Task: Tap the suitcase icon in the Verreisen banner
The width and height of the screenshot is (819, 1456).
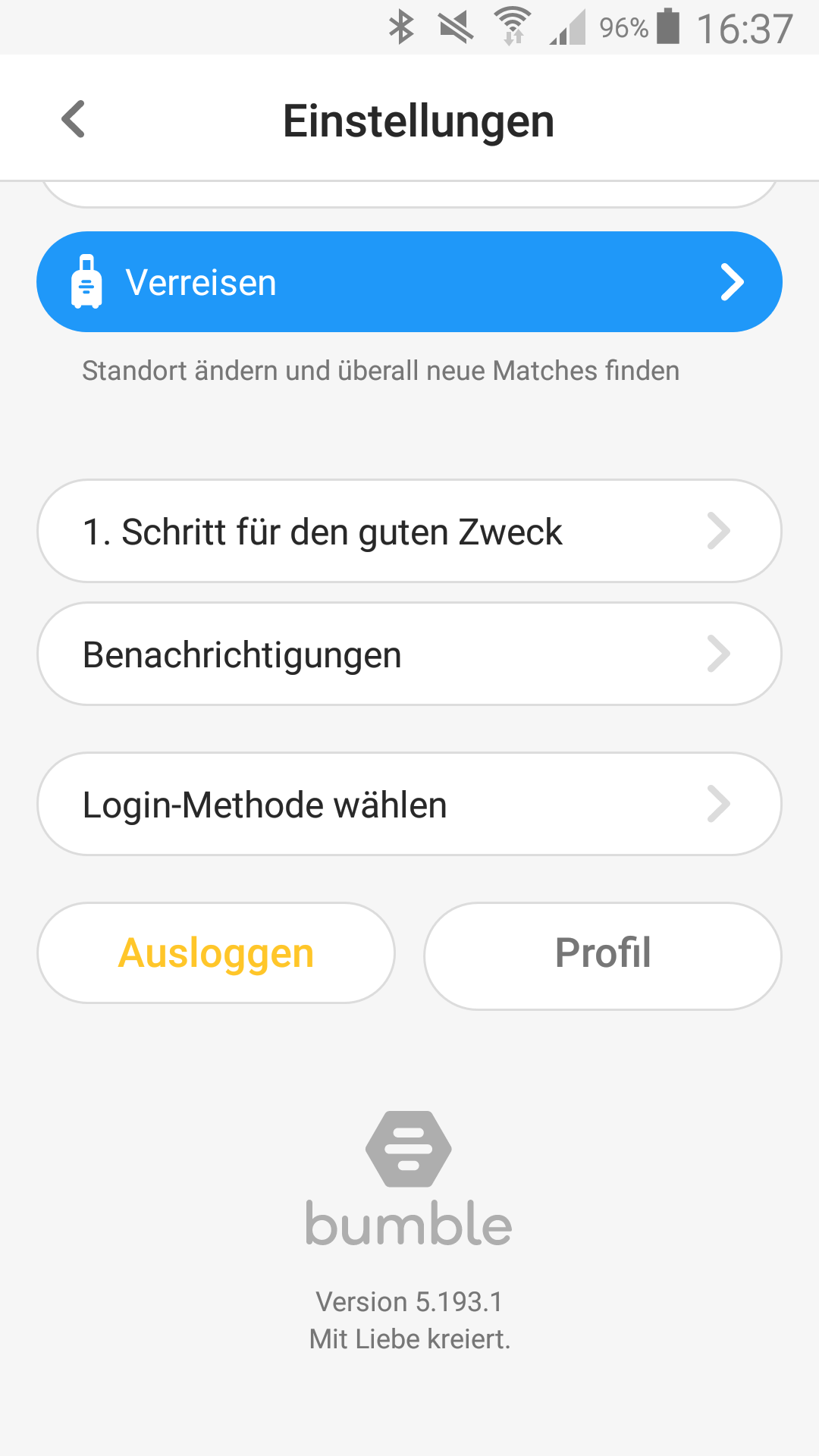Action: click(87, 281)
